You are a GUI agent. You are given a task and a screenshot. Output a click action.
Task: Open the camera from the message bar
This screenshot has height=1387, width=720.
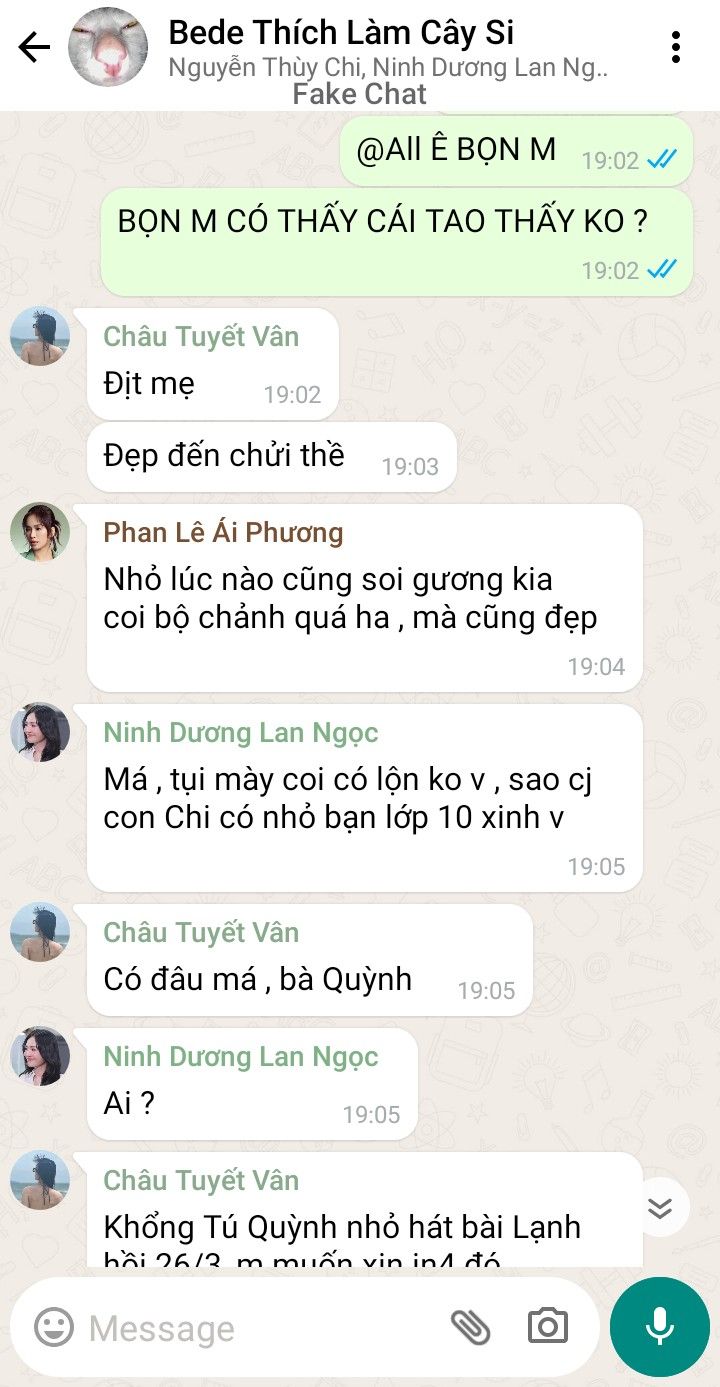(x=547, y=1327)
